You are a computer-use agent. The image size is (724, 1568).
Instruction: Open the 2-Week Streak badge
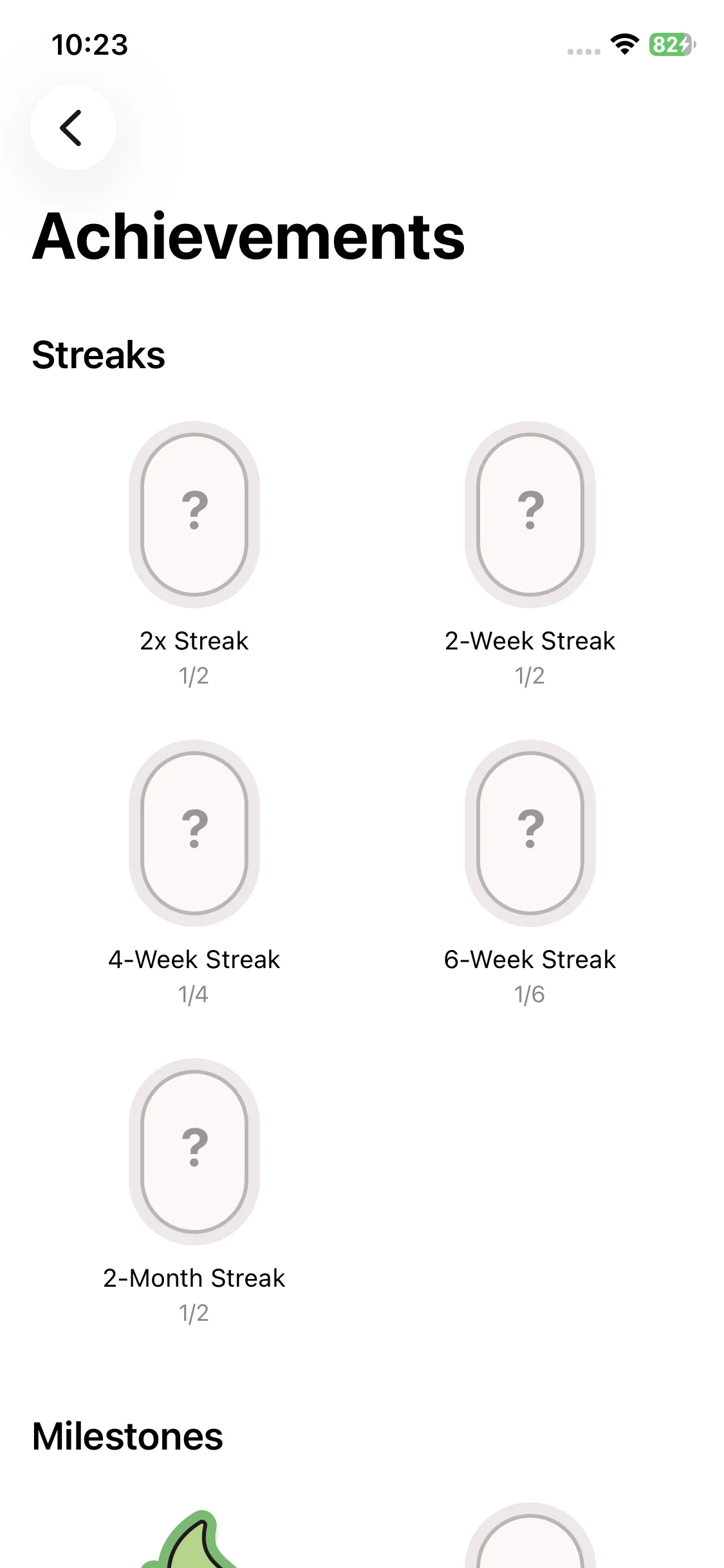tap(530, 514)
